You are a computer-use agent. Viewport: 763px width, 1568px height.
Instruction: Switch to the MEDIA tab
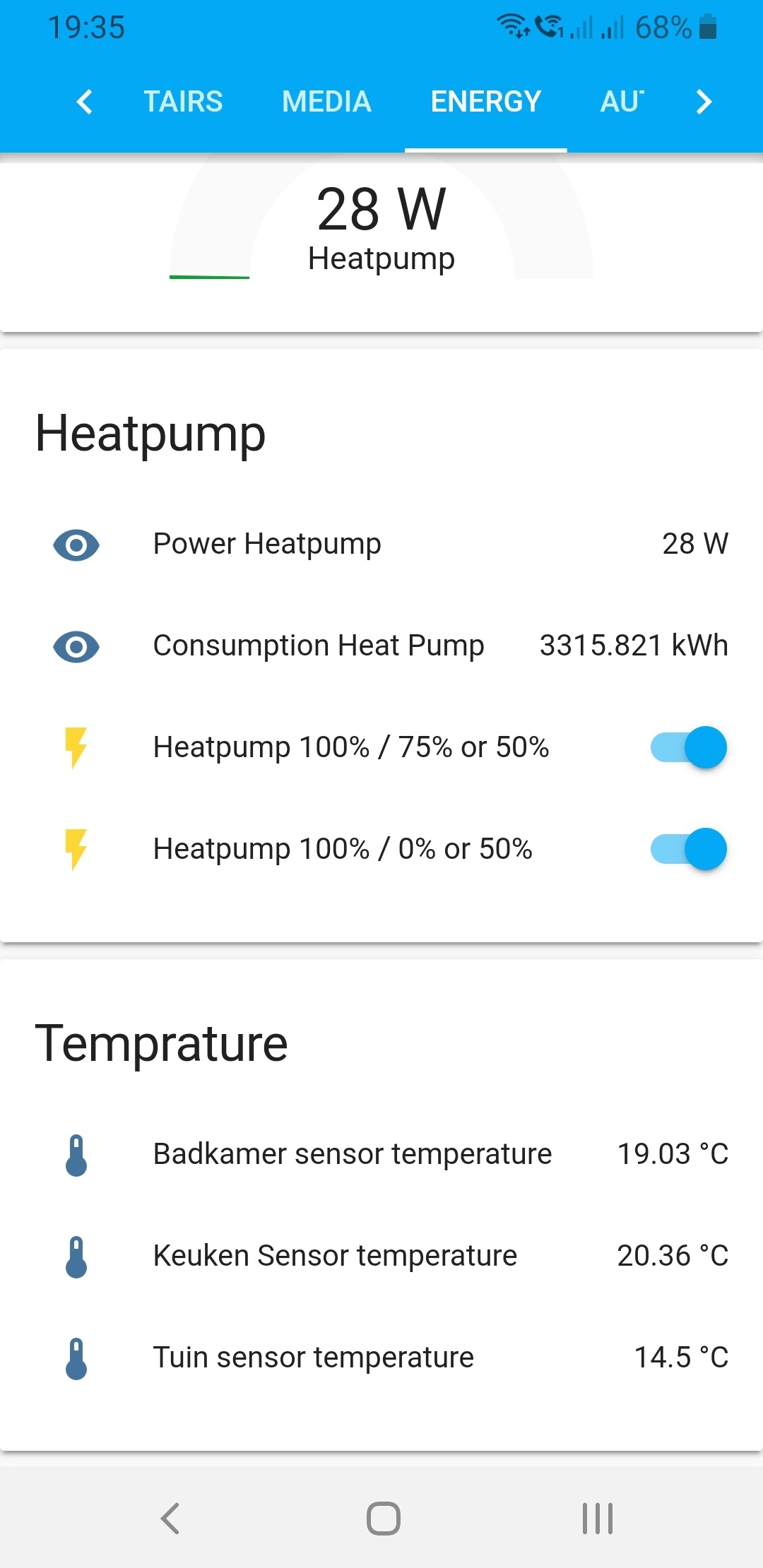(326, 102)
